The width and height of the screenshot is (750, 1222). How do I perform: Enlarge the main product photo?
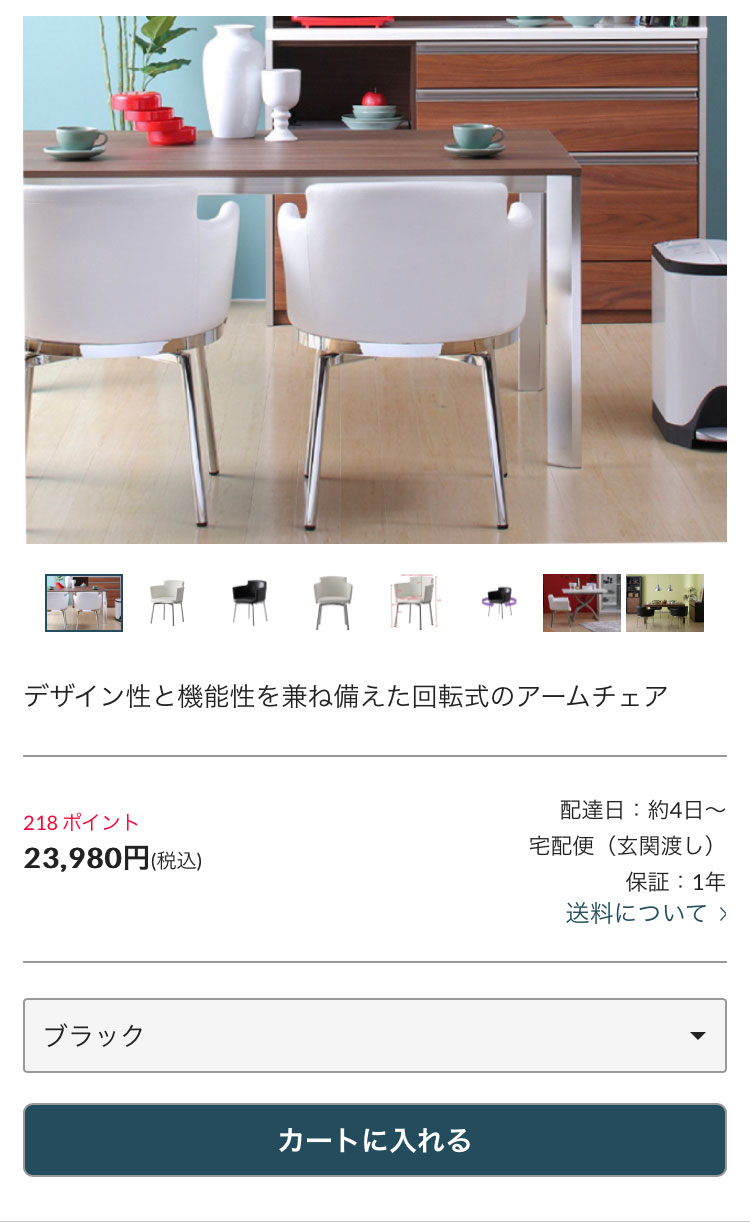pos(375,279)
